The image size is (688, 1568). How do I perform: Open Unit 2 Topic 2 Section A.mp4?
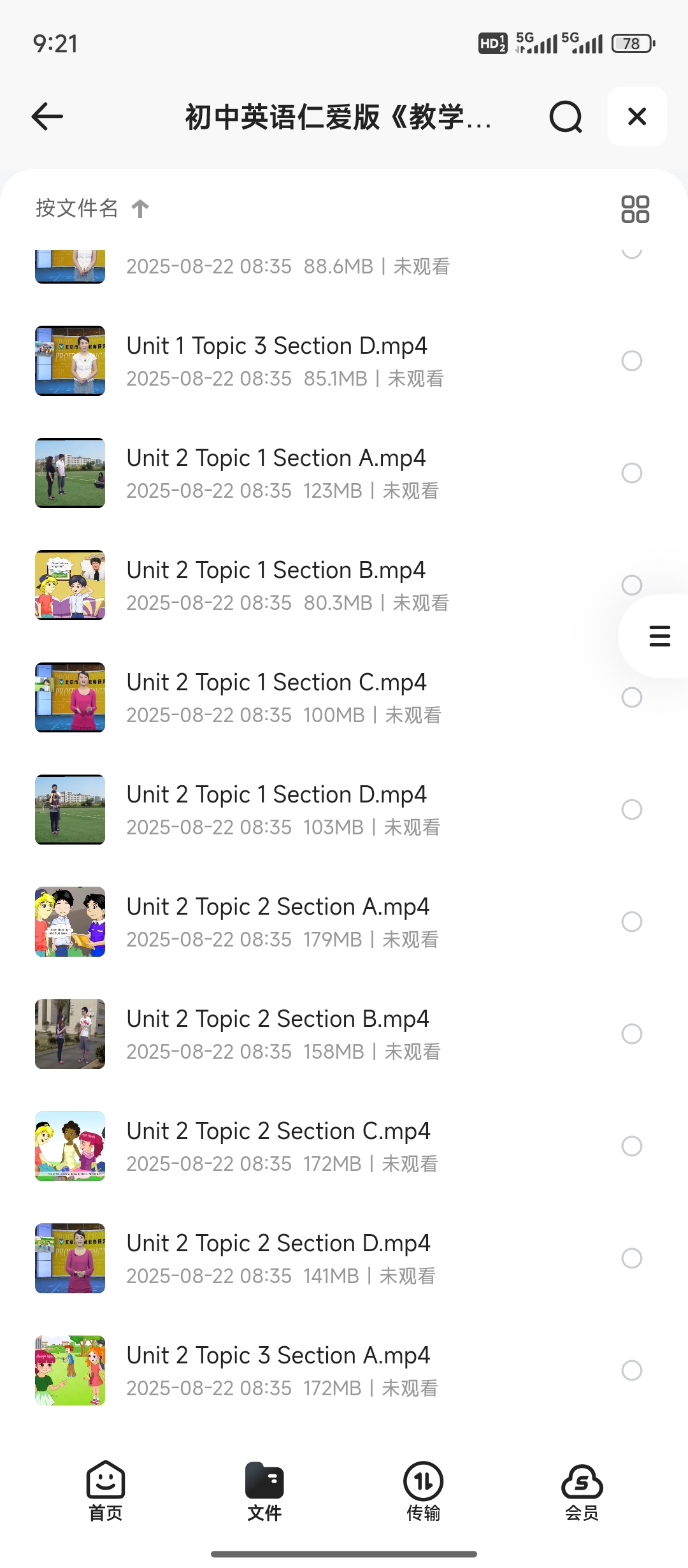278,907
